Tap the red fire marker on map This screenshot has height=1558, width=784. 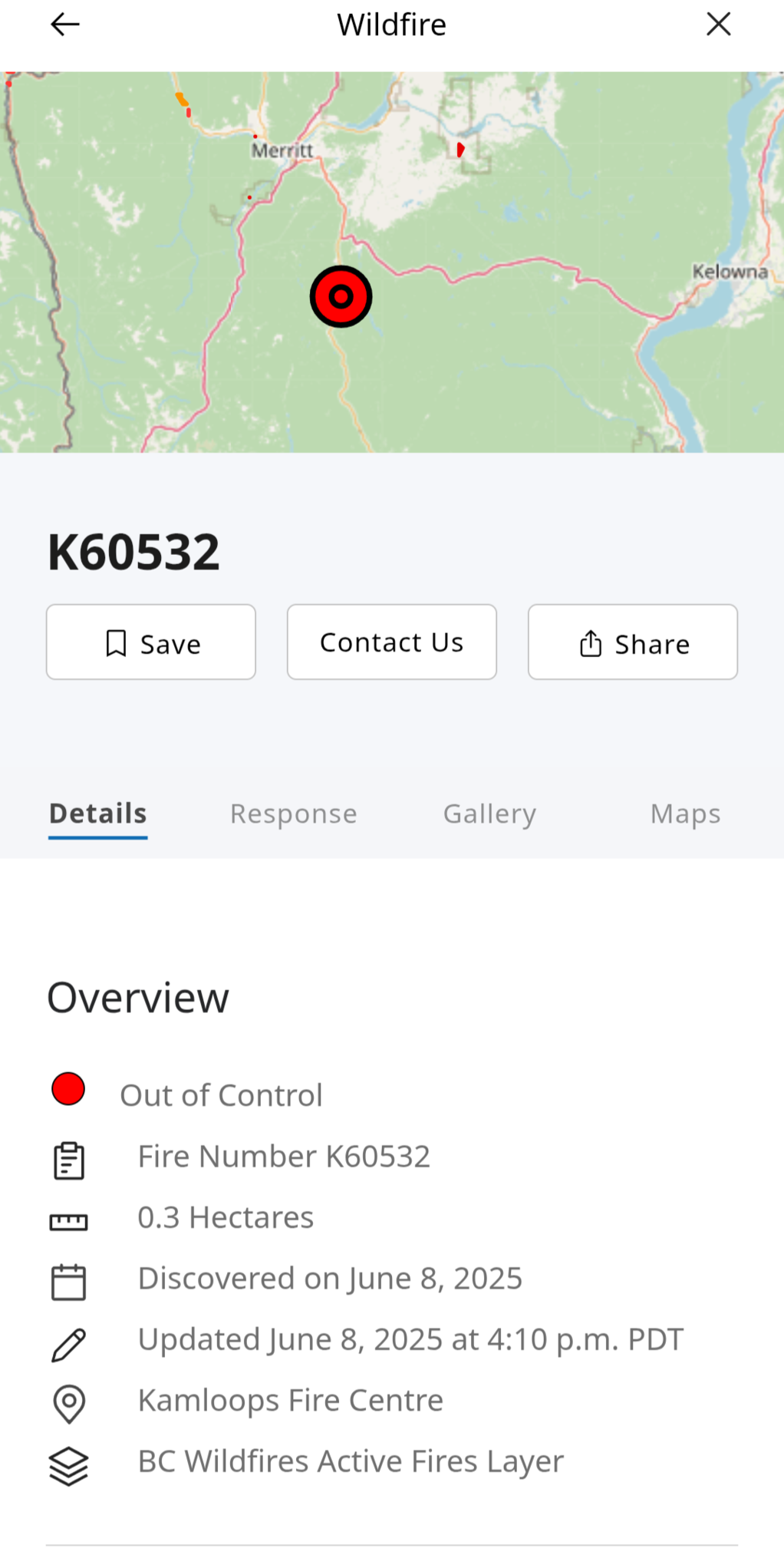pos(341,296)
